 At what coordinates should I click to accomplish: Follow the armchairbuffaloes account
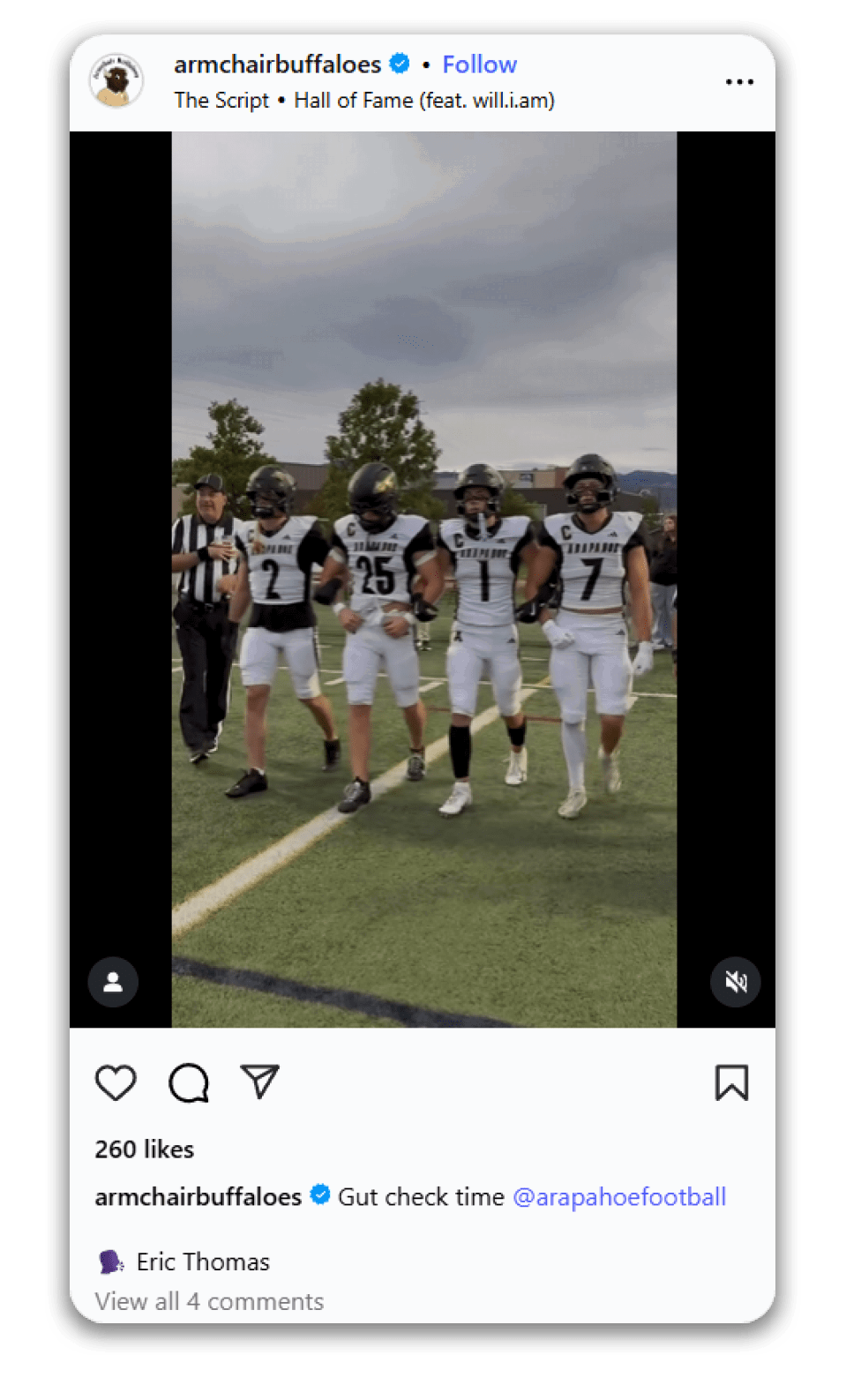click(479, 64)
